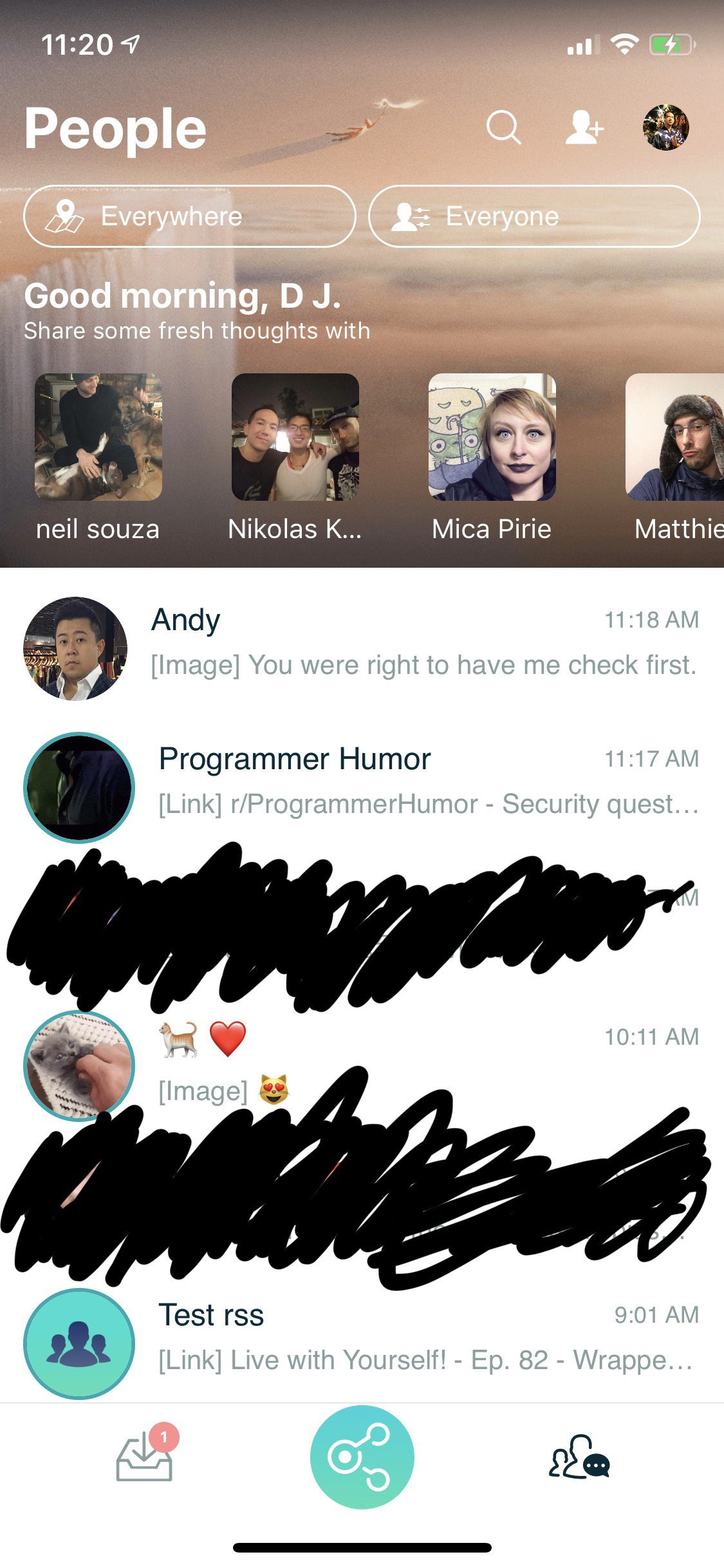Select the Everyone people filter
724x1568 pixels.
[534, 216]
